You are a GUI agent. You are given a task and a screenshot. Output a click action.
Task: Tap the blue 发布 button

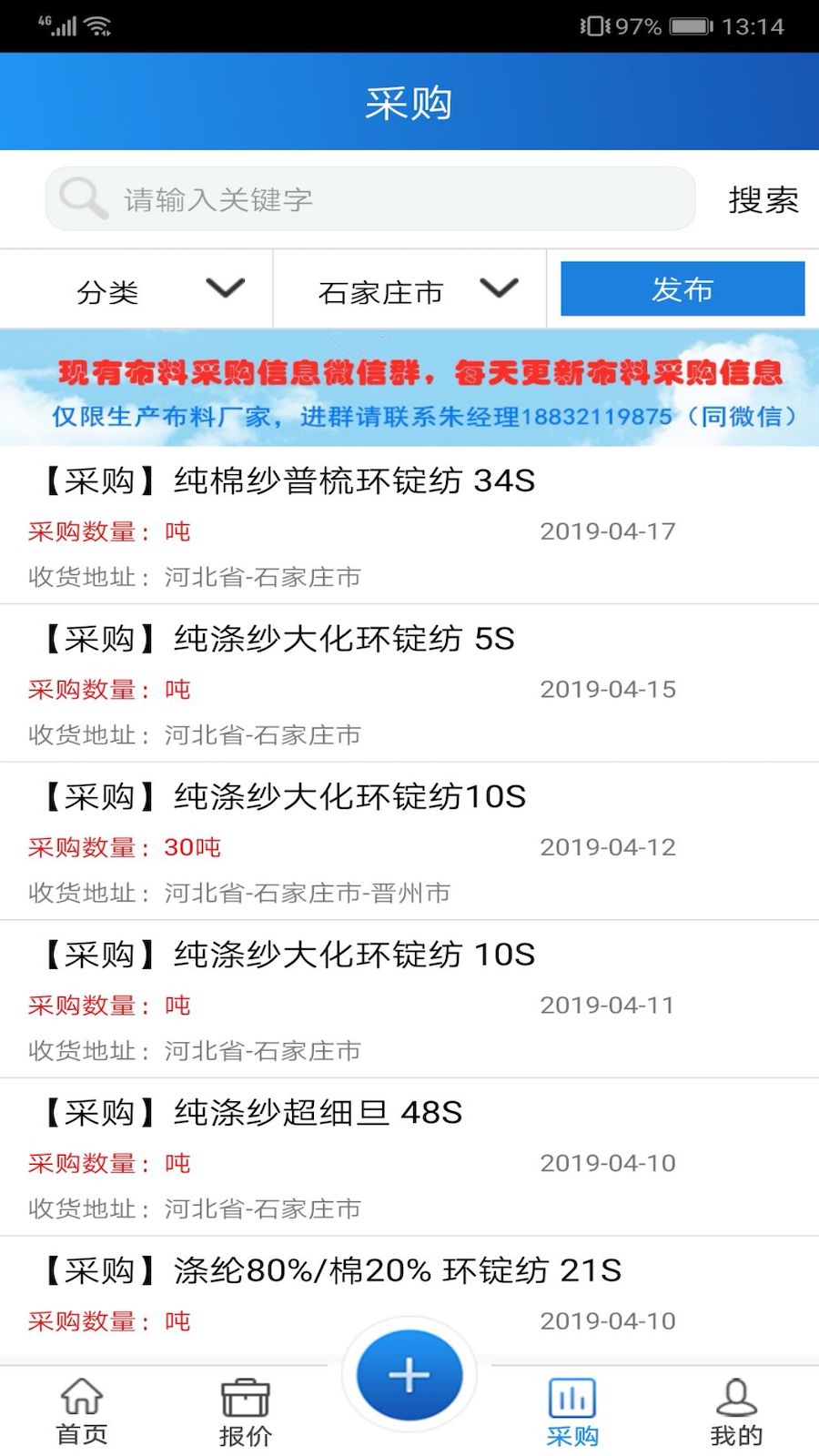pyautogui.click(x=682, y=289)
